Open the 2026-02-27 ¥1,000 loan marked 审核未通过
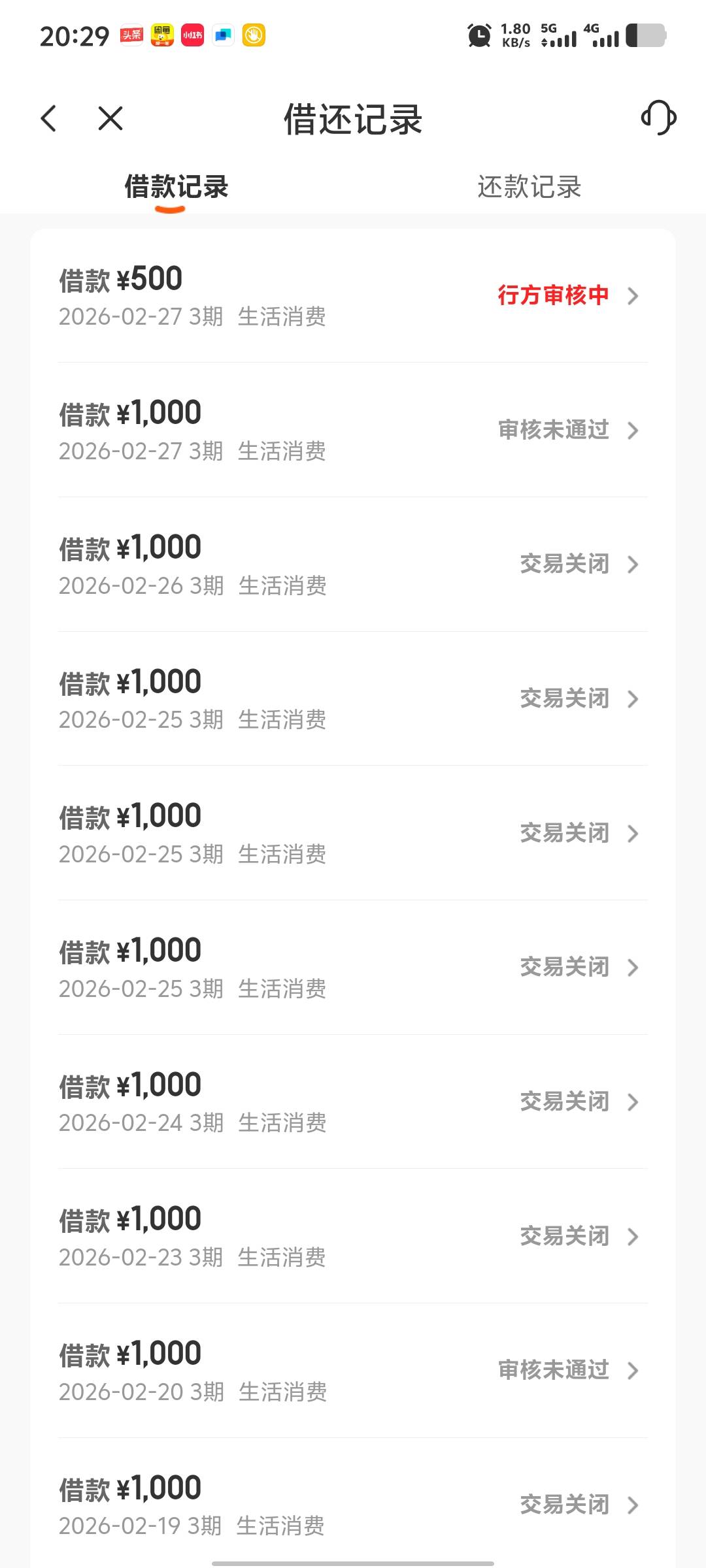 (353, 431)
